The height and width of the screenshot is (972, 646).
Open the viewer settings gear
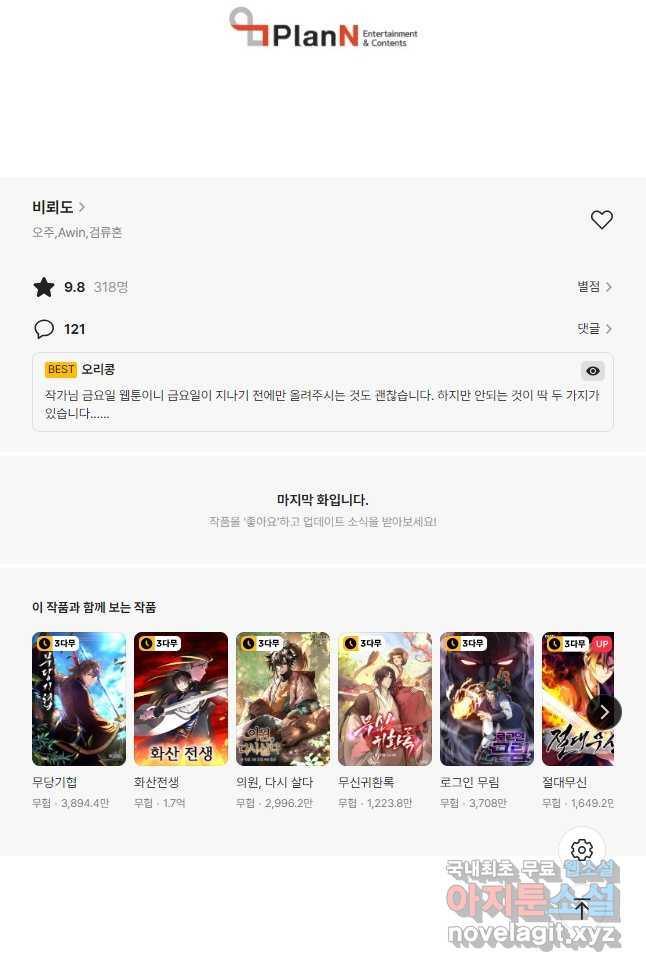(x=582, y=851)
